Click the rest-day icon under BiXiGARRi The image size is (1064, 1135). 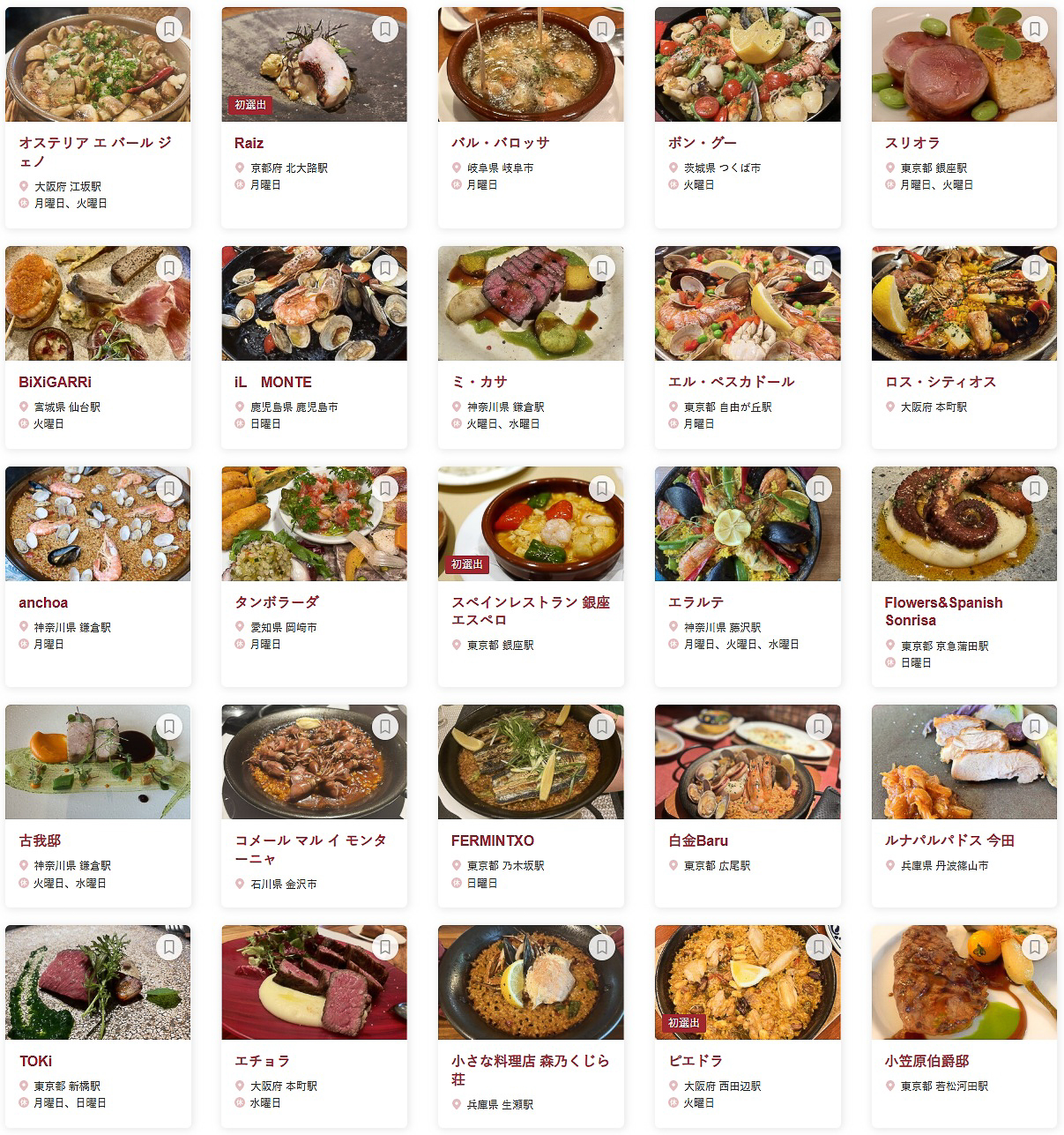click(x=22, y=423)
